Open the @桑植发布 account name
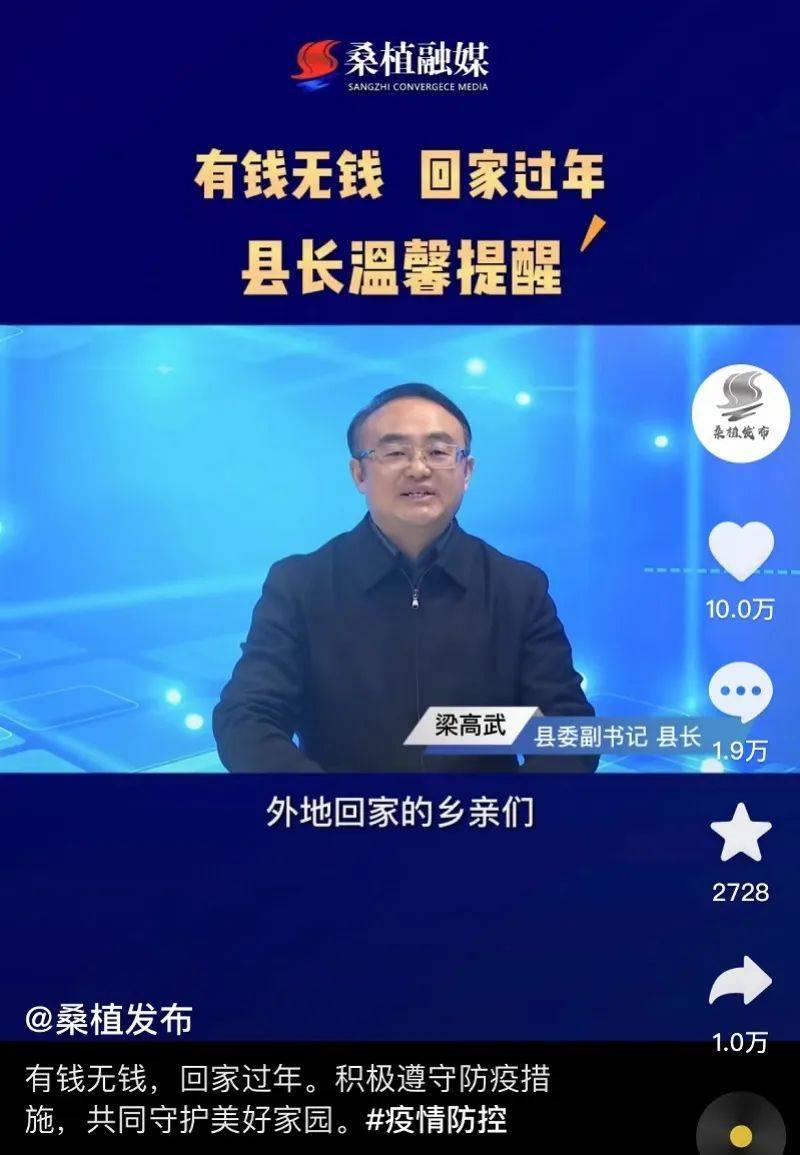Screen dimensions: 800x1155 pos(109,1019)
